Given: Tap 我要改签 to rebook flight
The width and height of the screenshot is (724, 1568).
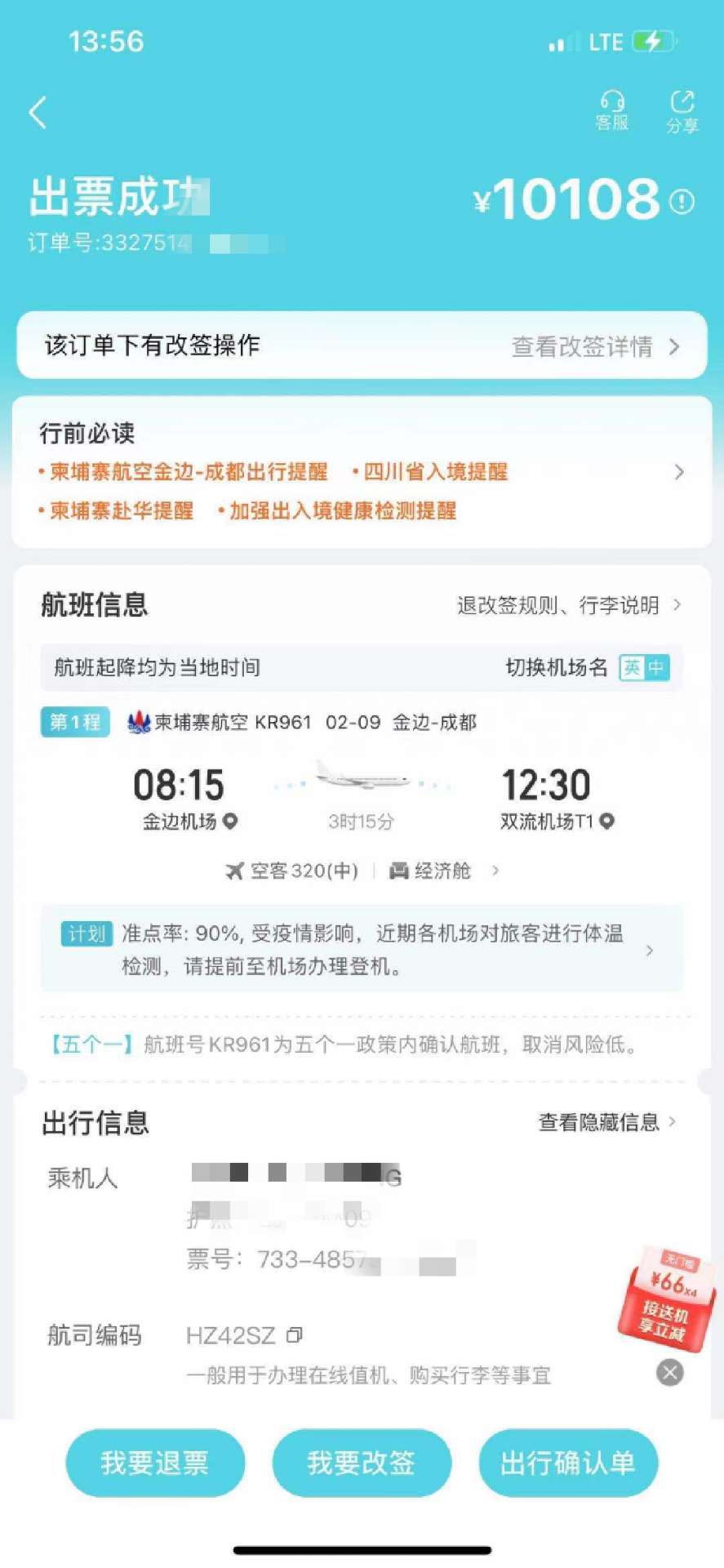Looking at the screenshot, I should [x=362, y=1463].
